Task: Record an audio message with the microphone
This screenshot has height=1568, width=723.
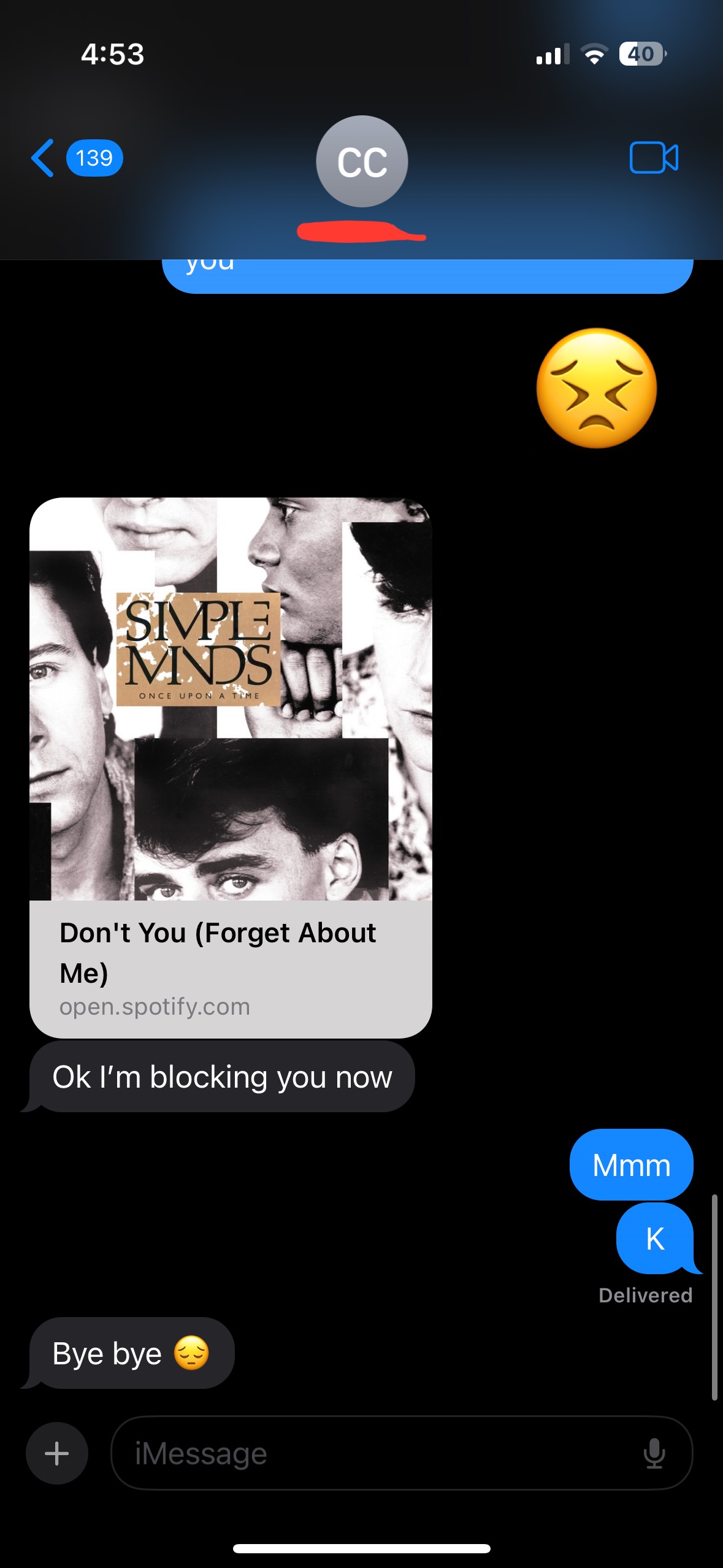Action: coord(654,1453)
